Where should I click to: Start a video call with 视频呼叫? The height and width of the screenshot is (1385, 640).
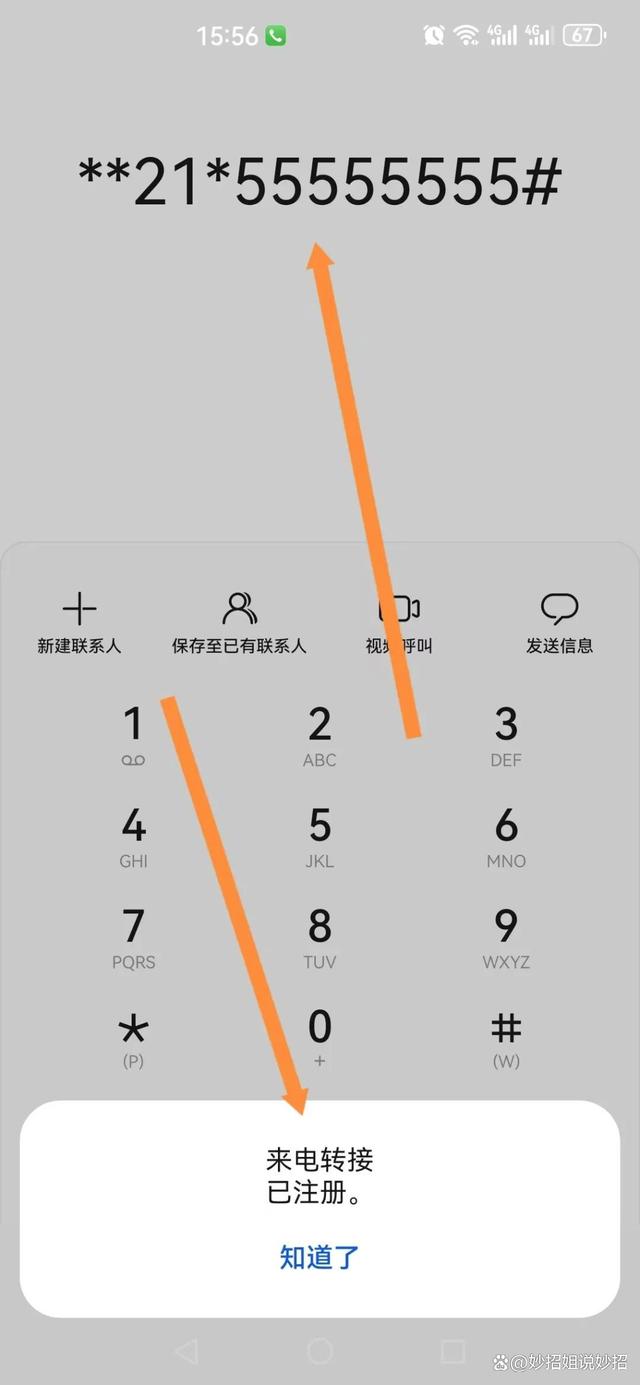tap(399, 622)
